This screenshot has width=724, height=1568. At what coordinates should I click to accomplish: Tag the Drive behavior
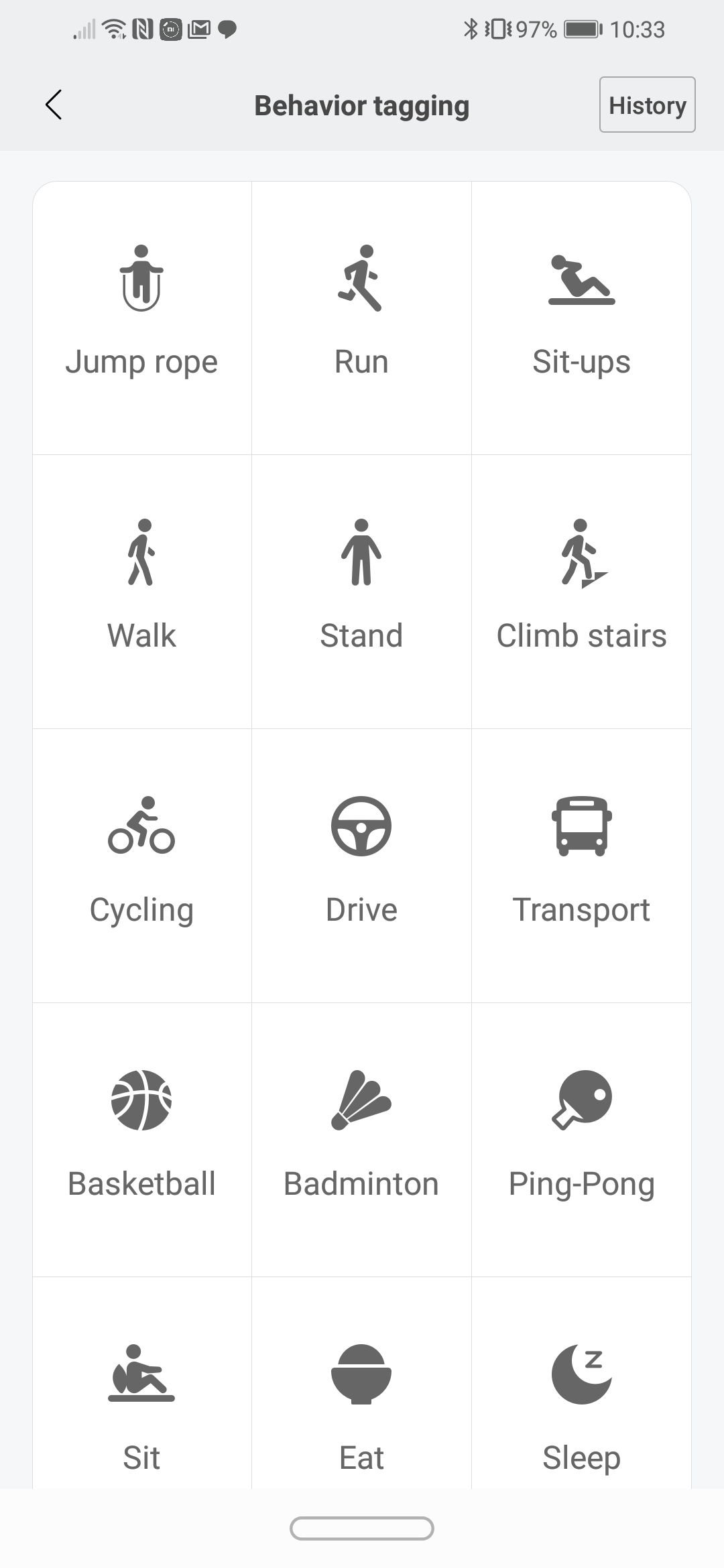(x=361, y=866)
